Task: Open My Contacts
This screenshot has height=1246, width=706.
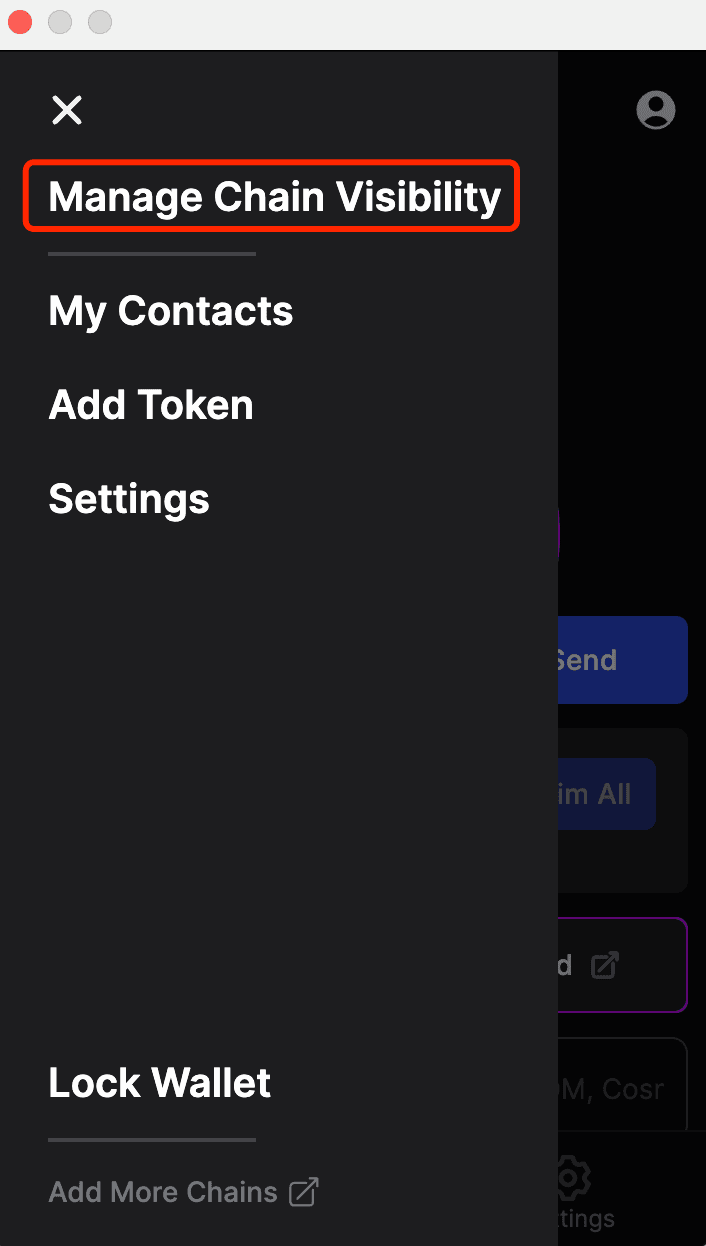Action: [x=171, y=311]
